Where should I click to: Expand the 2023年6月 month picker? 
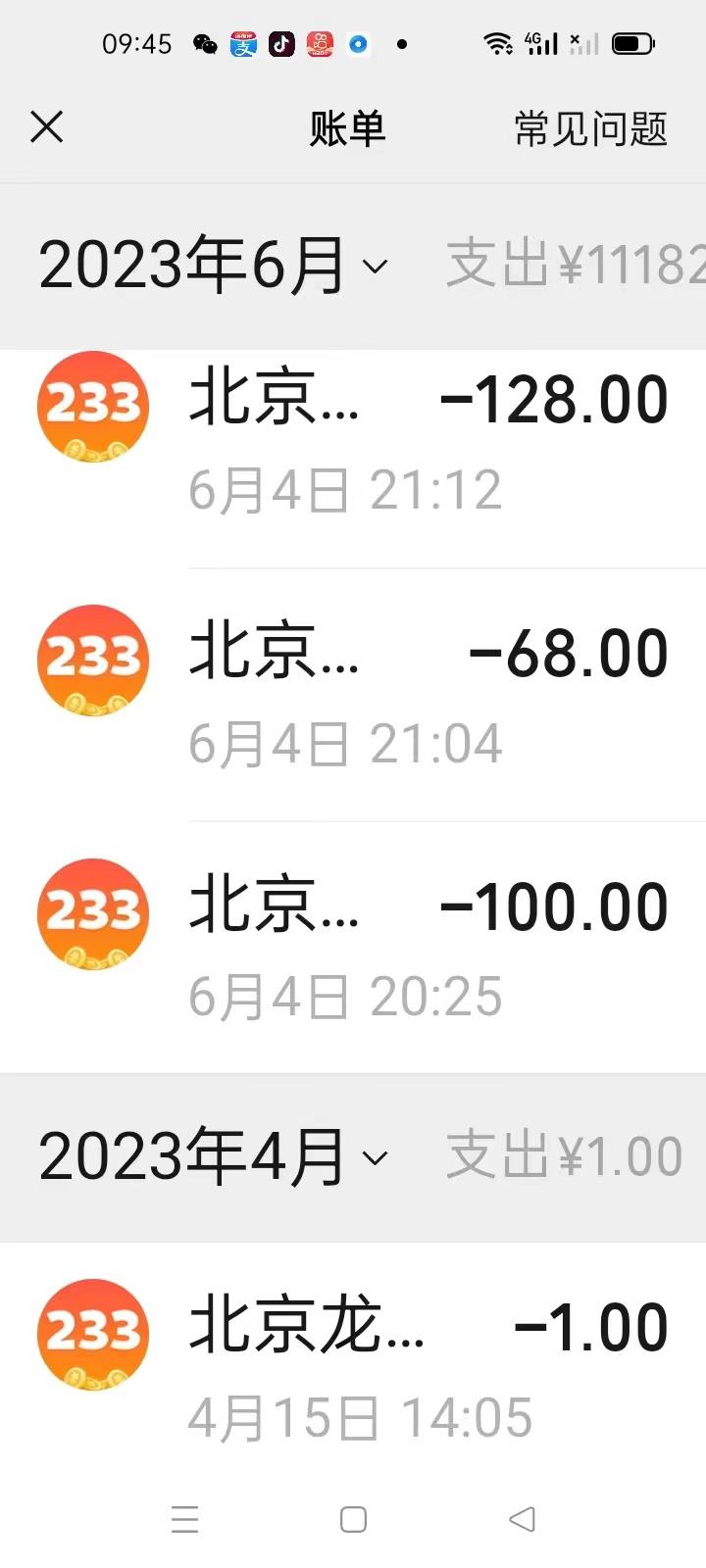pyautogui.click(x=214, y=266)
